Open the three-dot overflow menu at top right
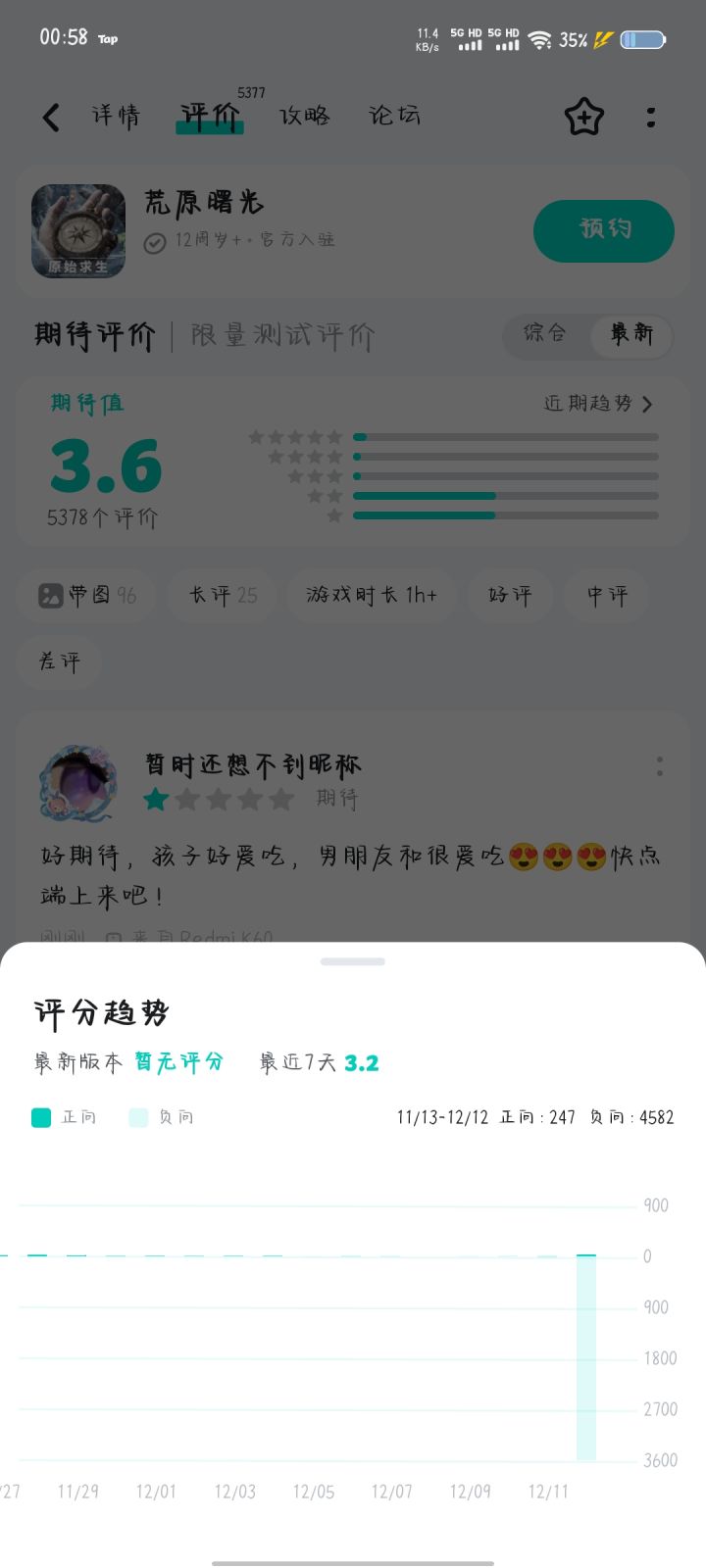The height and width of the screenshot is (1568, 706). coord(650,116)
